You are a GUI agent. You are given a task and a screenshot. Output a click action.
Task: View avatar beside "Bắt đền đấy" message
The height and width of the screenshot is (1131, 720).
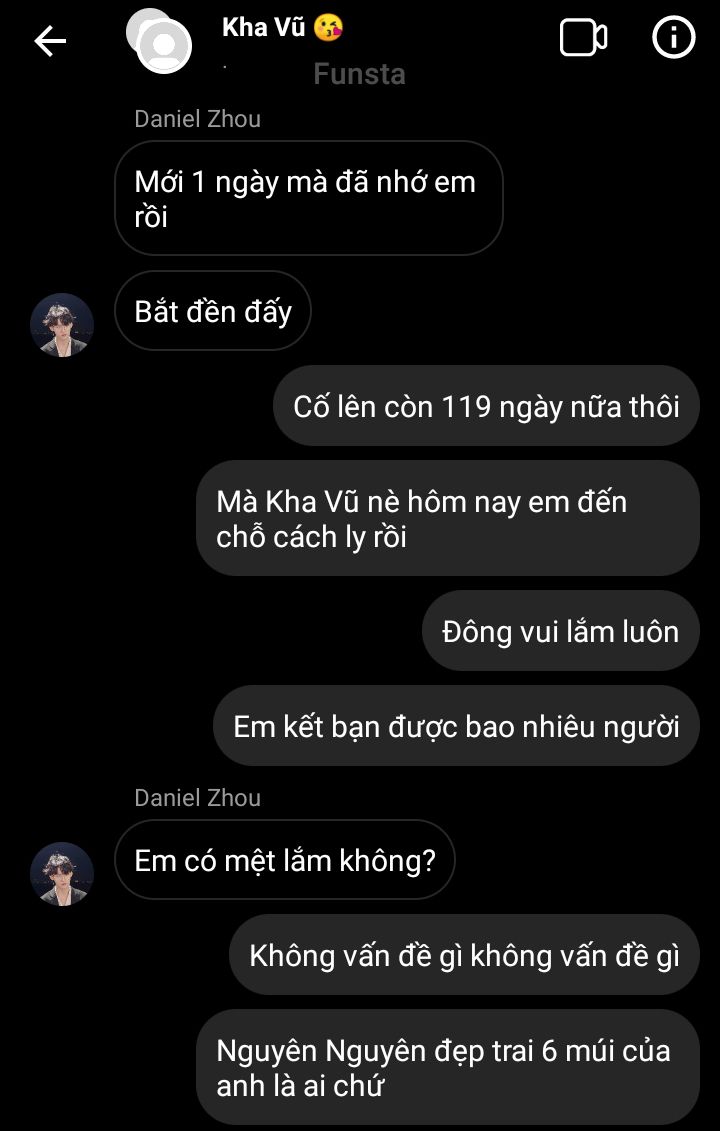[62, 324]
